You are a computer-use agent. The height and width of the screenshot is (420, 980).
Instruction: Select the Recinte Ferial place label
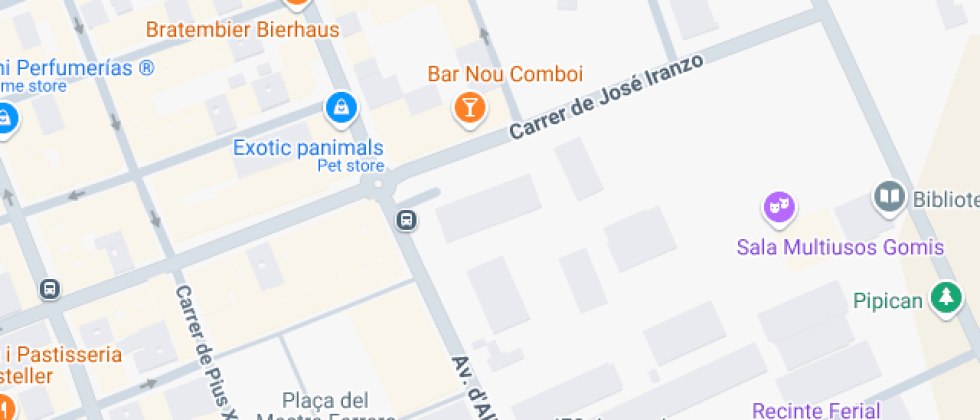tap(816, 411)
